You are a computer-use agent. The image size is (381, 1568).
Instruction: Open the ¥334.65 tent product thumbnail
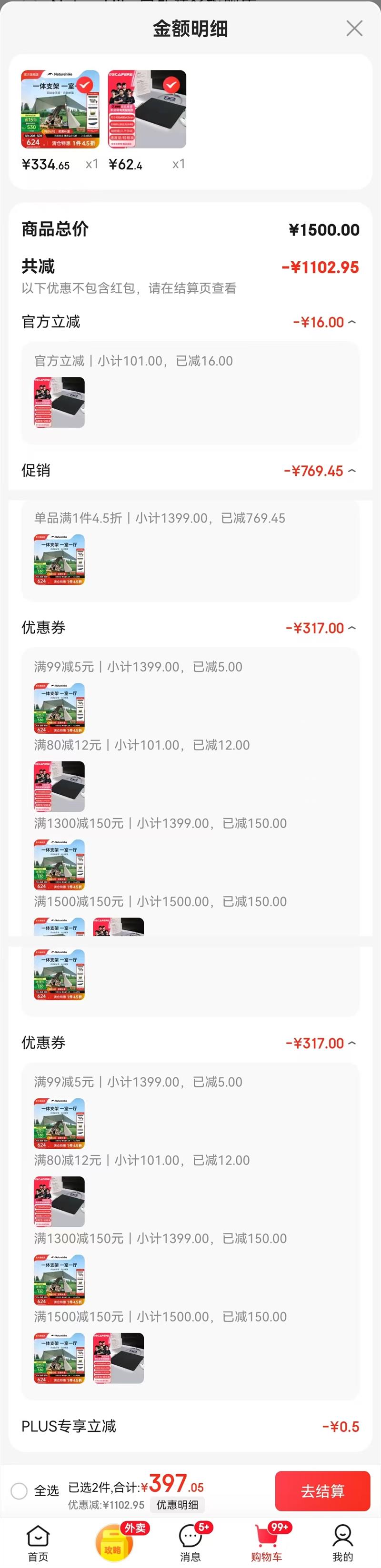point(60,109)
